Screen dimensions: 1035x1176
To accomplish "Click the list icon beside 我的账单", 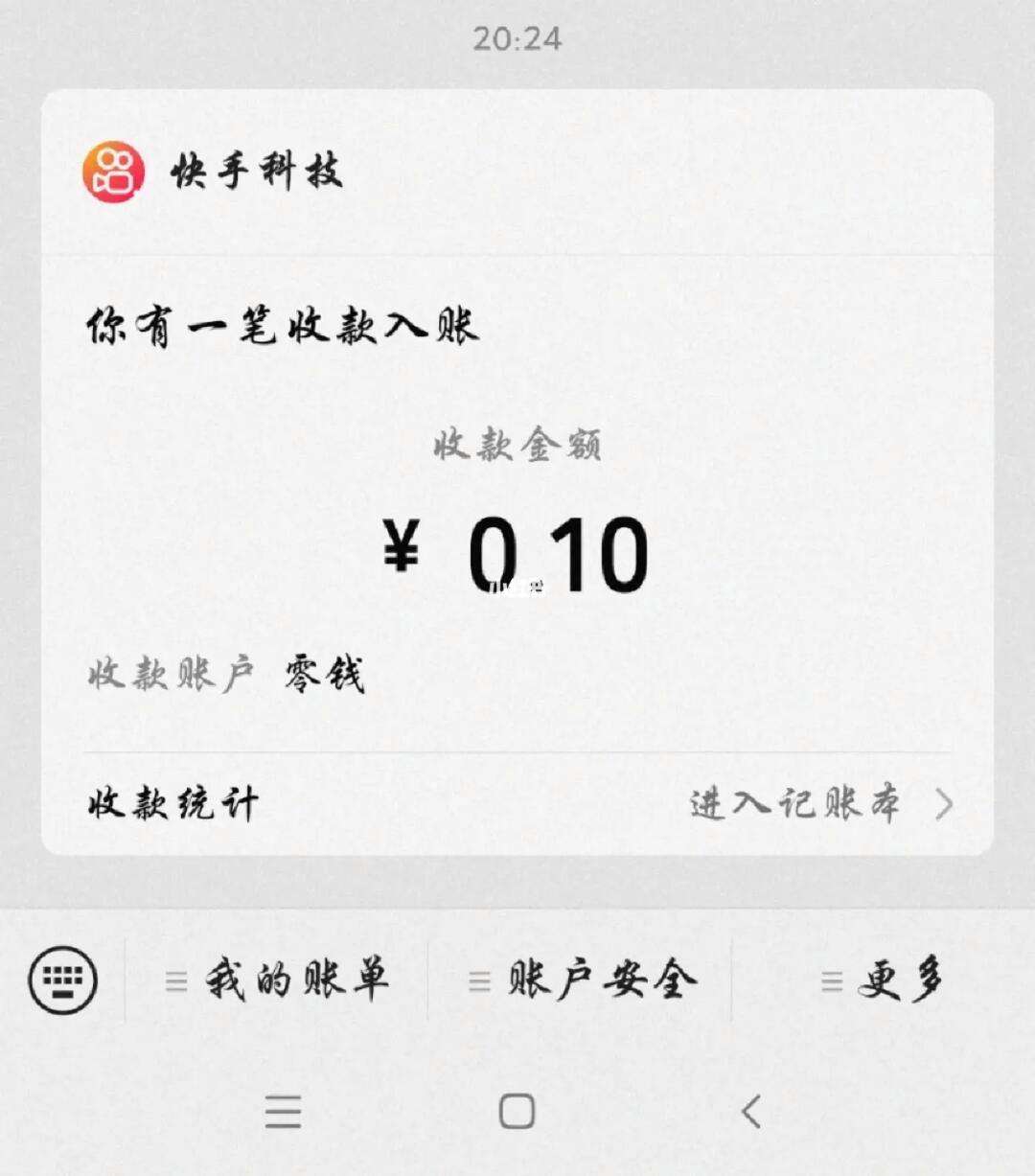I will 175,980.
